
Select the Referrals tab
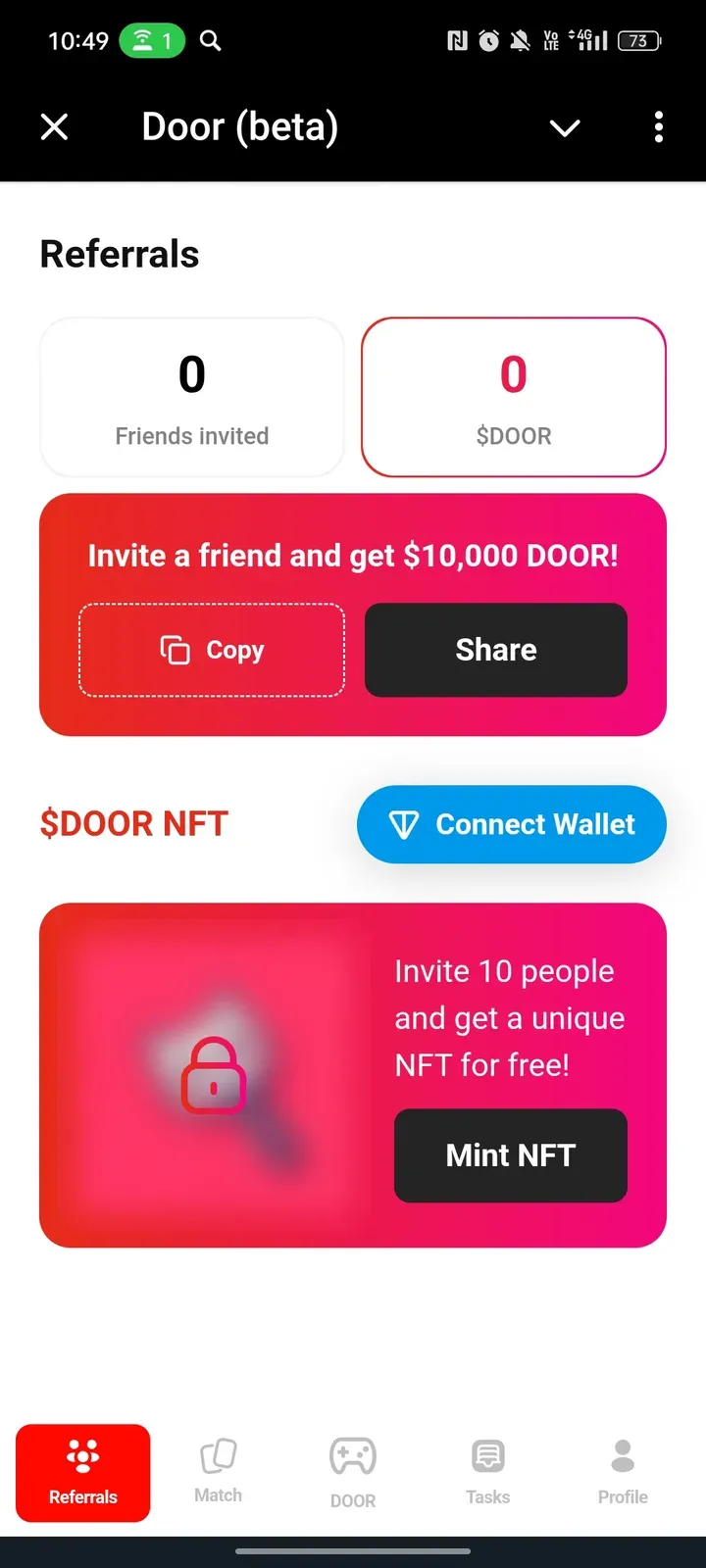(83, 1472)
